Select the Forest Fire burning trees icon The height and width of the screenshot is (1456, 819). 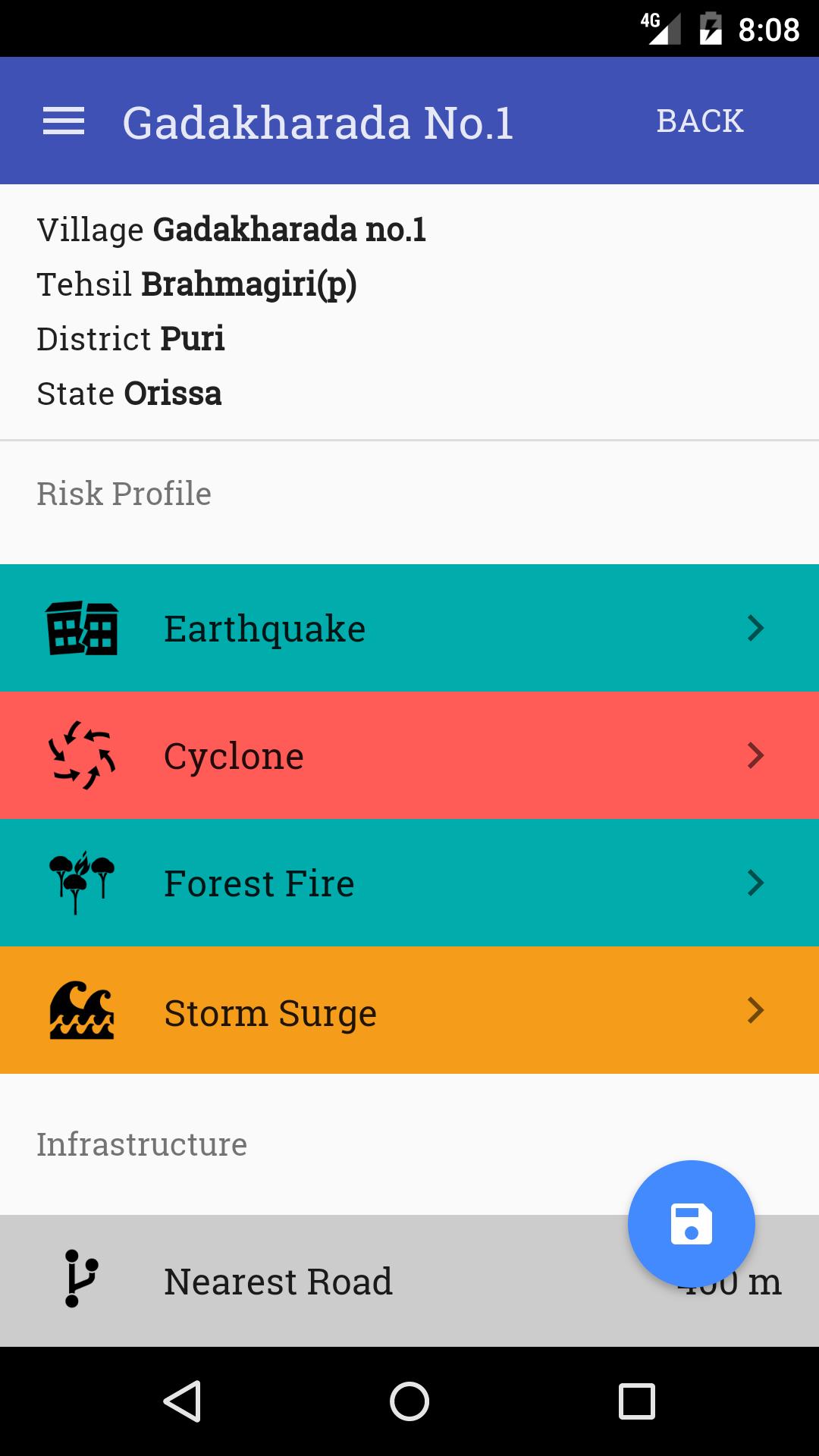click(x=82, y=882)
